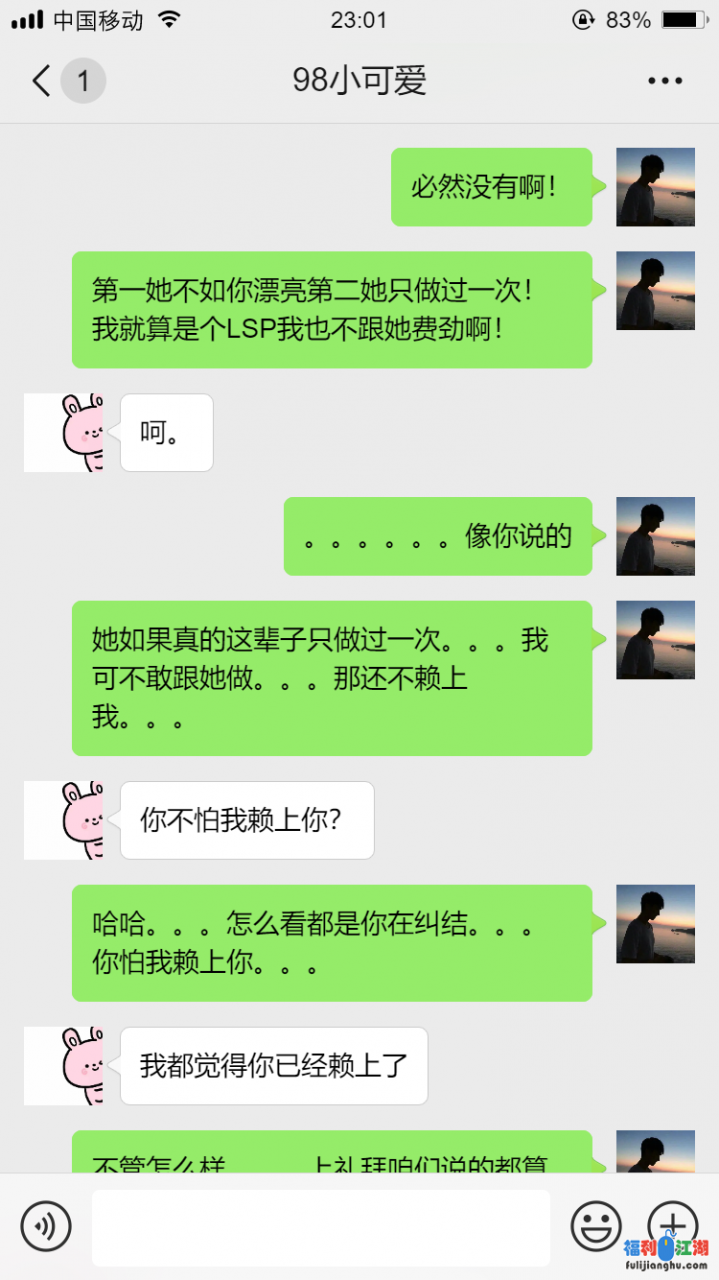Open the emoji picker
719x1280 pixels.
(x=596, y=1225)
